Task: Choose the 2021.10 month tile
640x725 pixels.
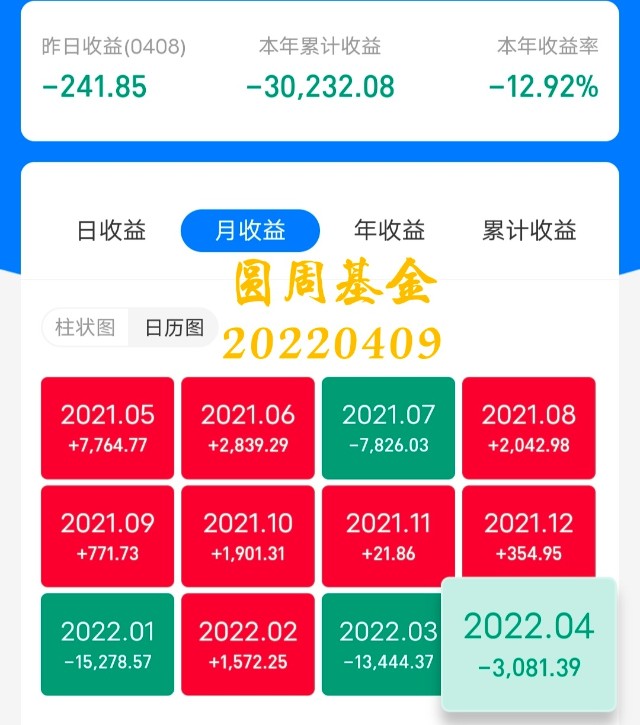Action: pos(248,535)
